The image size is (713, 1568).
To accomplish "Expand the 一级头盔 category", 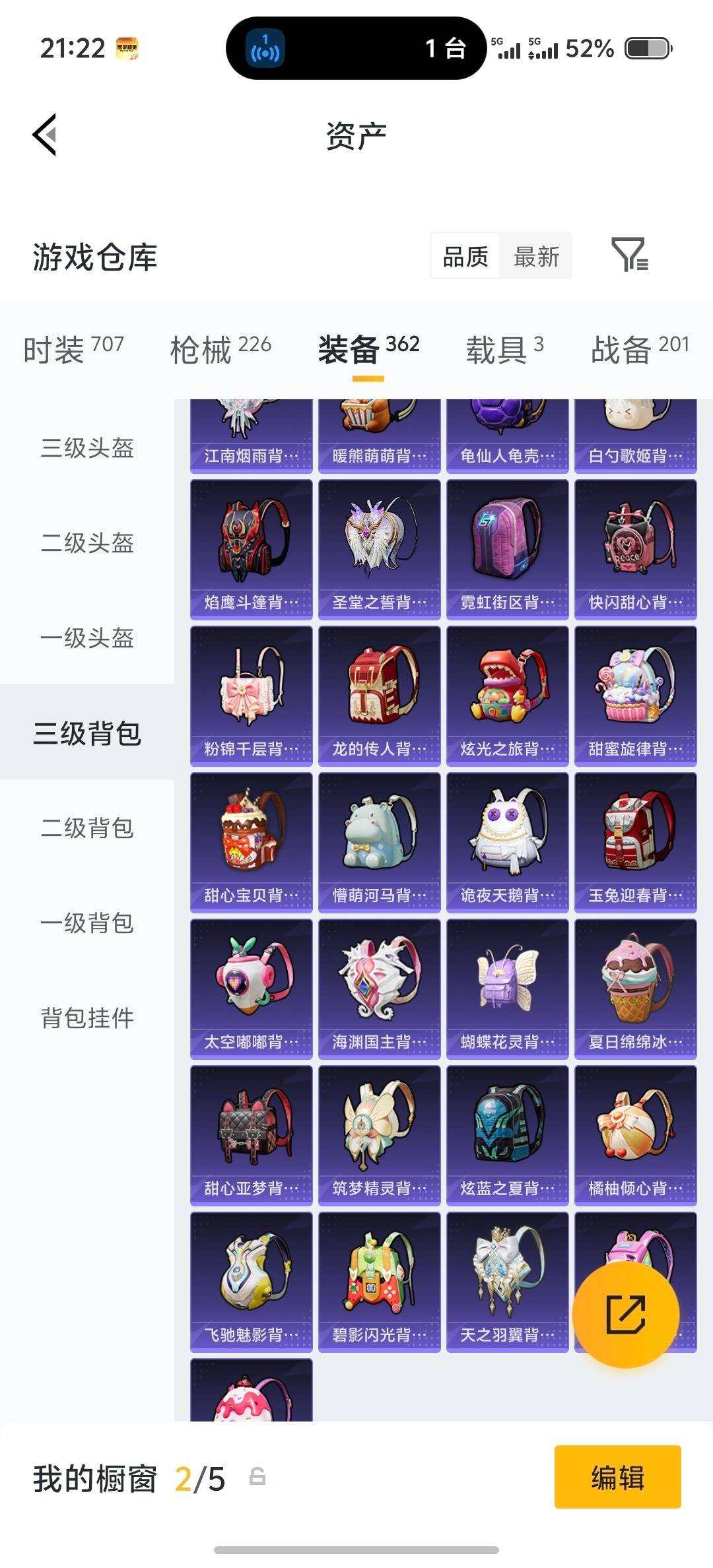I will click(x=86, y=637).
